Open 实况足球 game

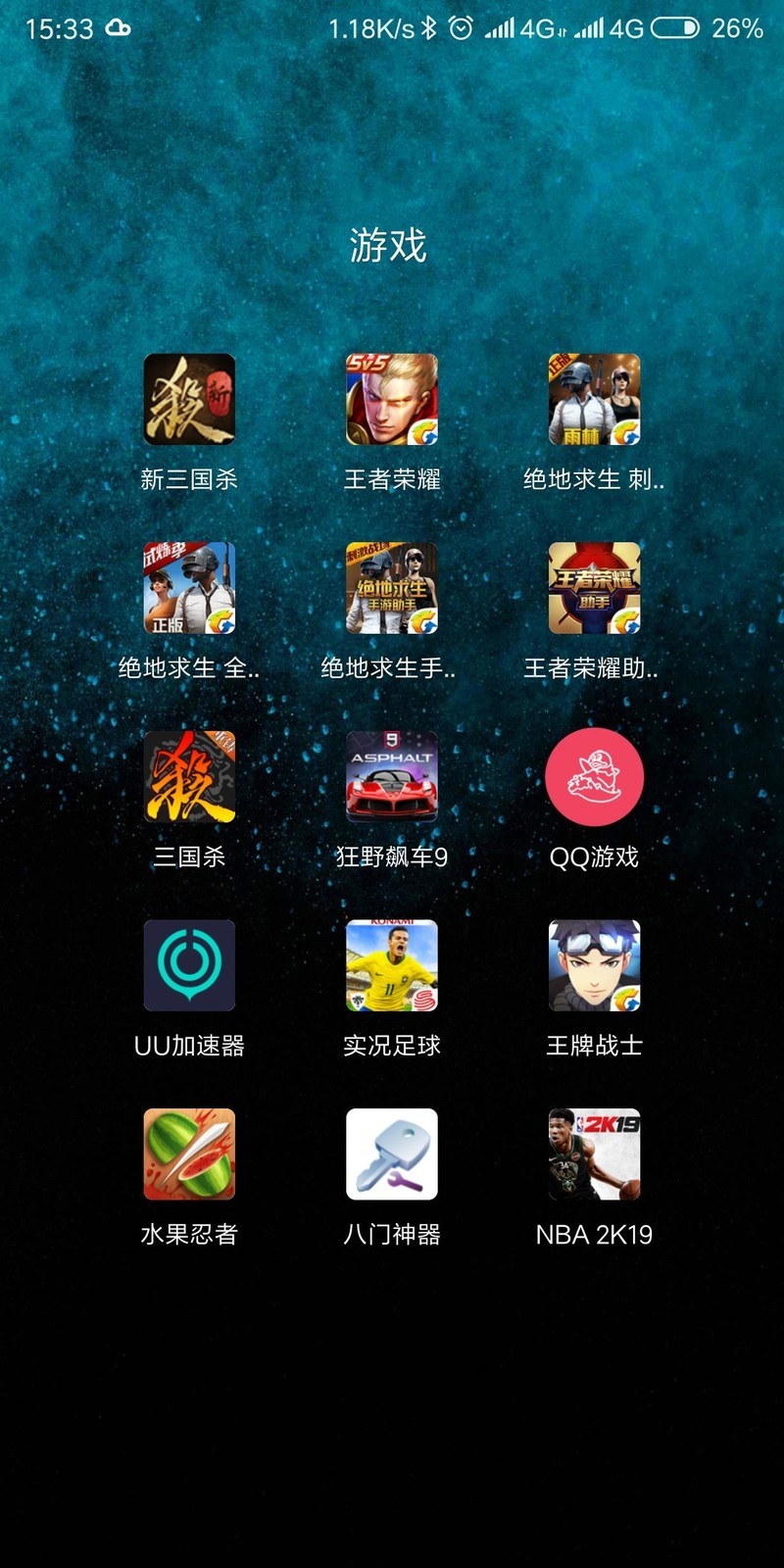click(392, 965)
